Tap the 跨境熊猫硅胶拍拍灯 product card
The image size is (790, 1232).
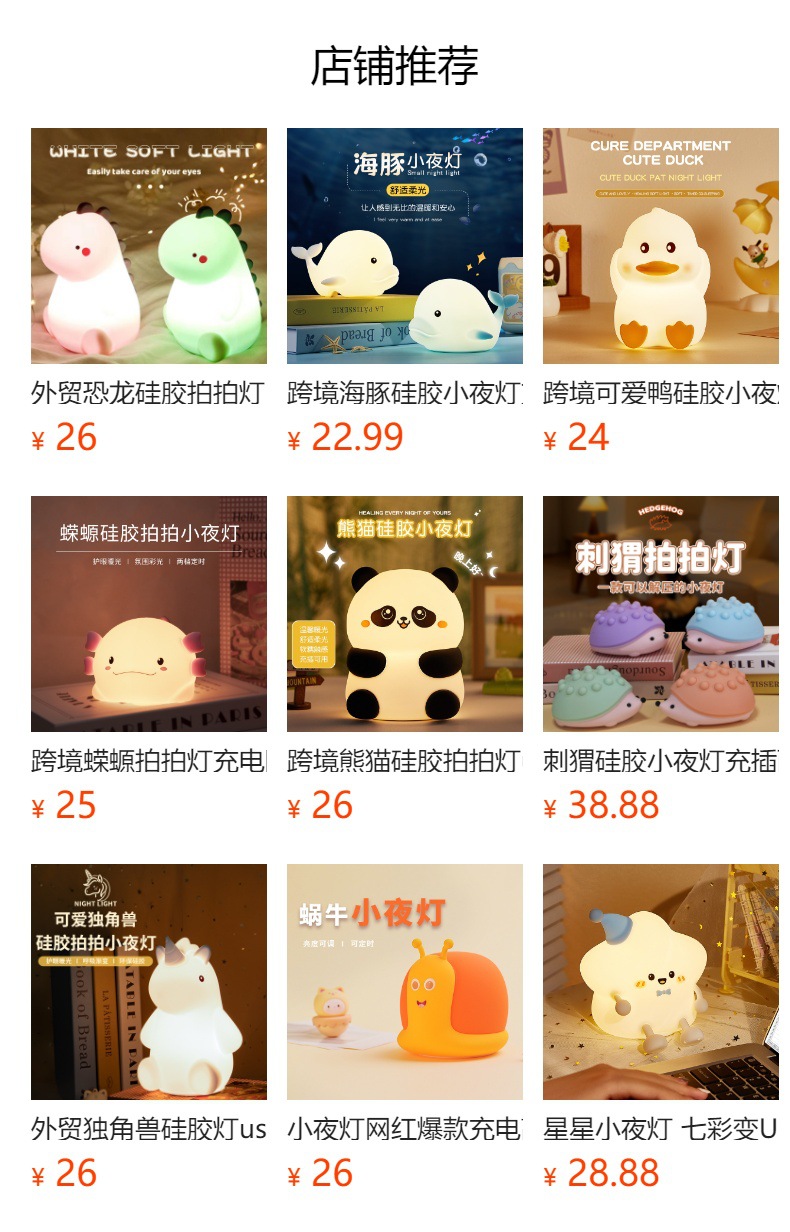405,614
